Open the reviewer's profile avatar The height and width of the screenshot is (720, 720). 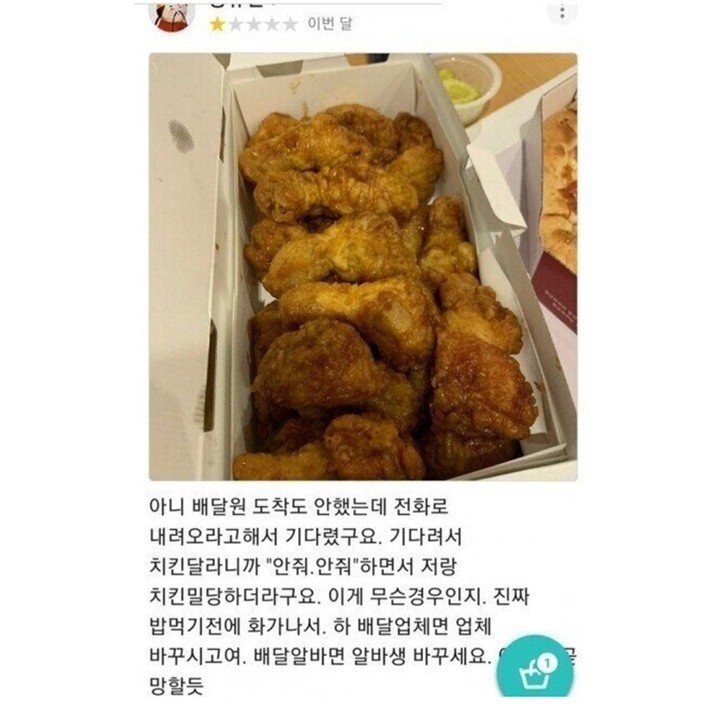171,14
